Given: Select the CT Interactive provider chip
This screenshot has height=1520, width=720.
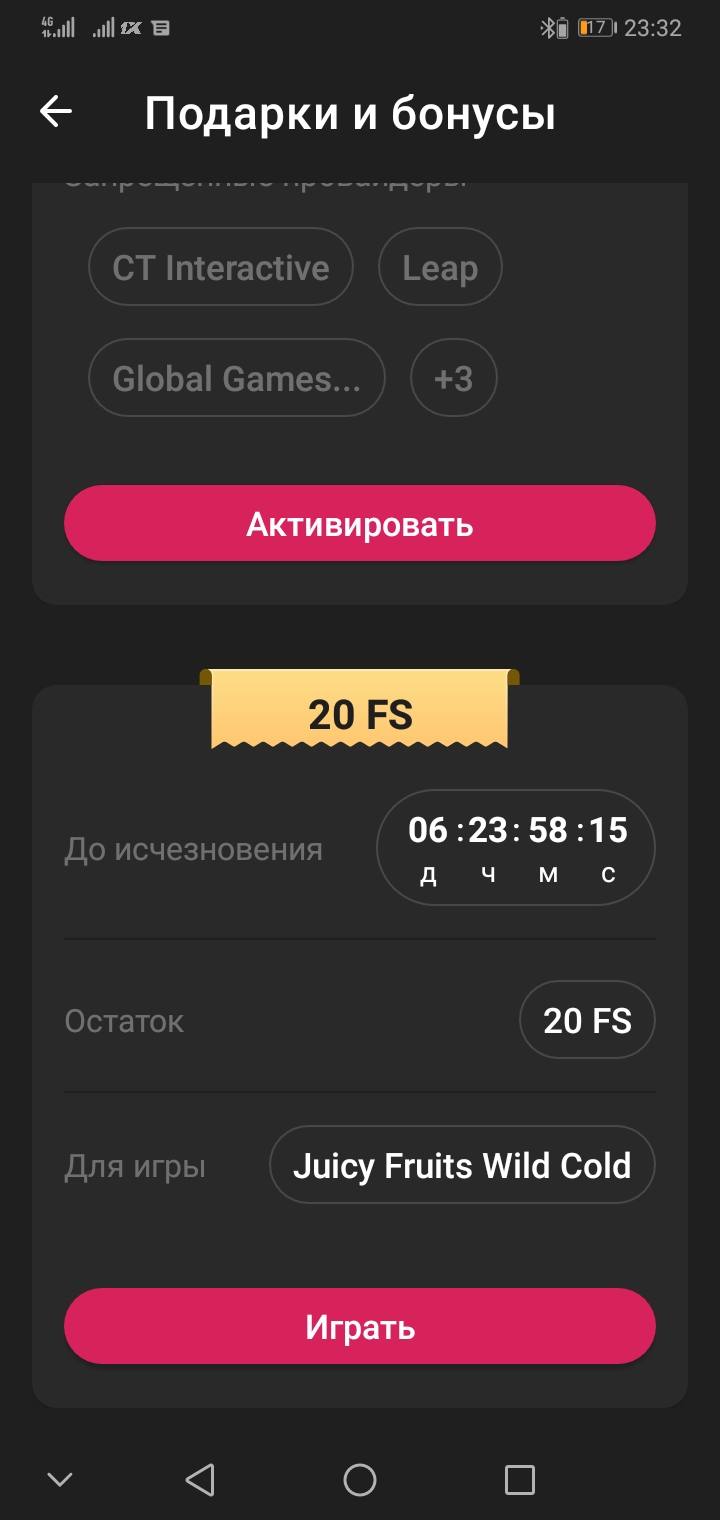Looking at the screenshot, I should click(x=221, y=268).
